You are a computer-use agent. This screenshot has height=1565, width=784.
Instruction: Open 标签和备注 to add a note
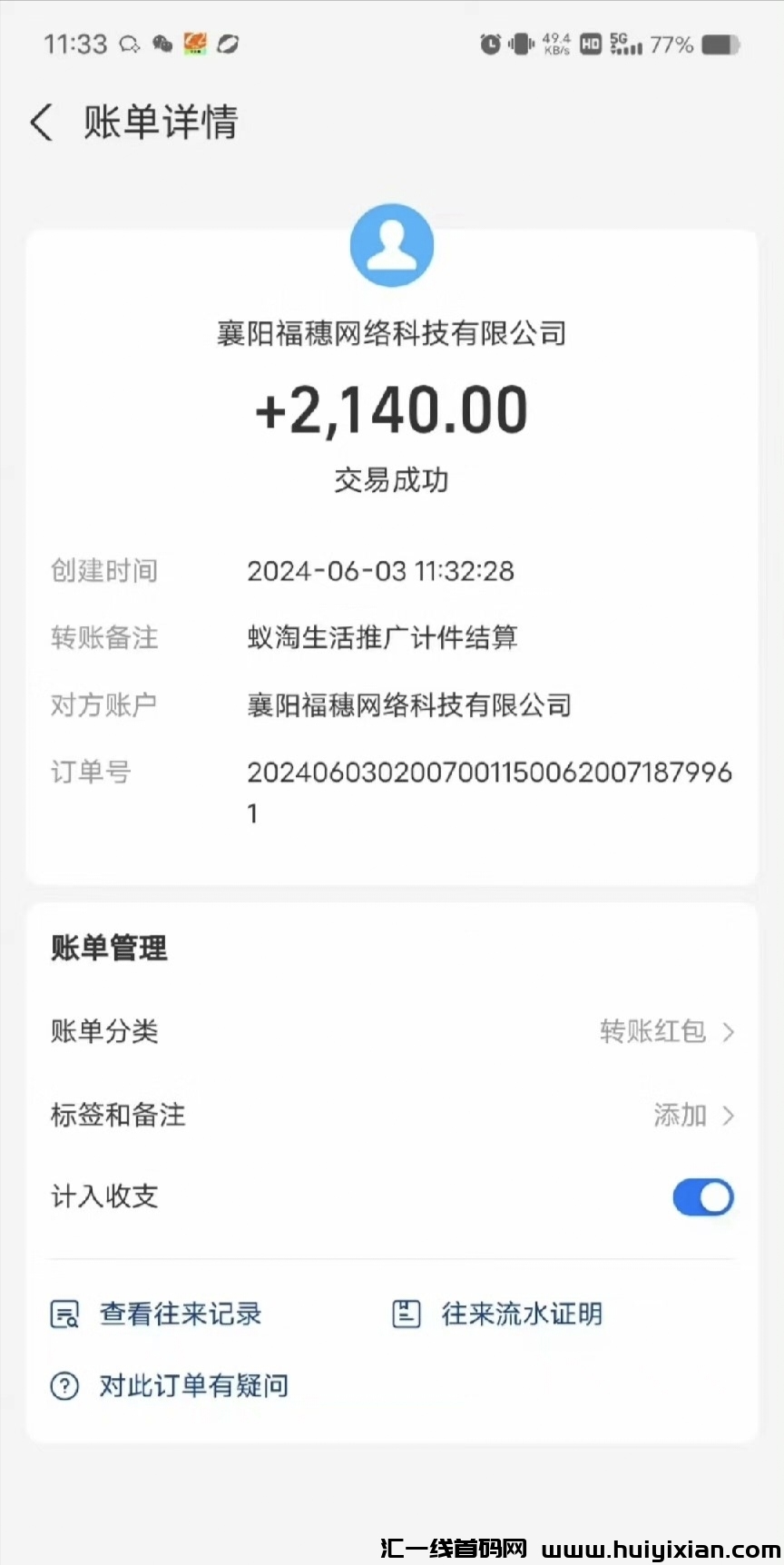pyautogui.click(x=392, y=1115)
